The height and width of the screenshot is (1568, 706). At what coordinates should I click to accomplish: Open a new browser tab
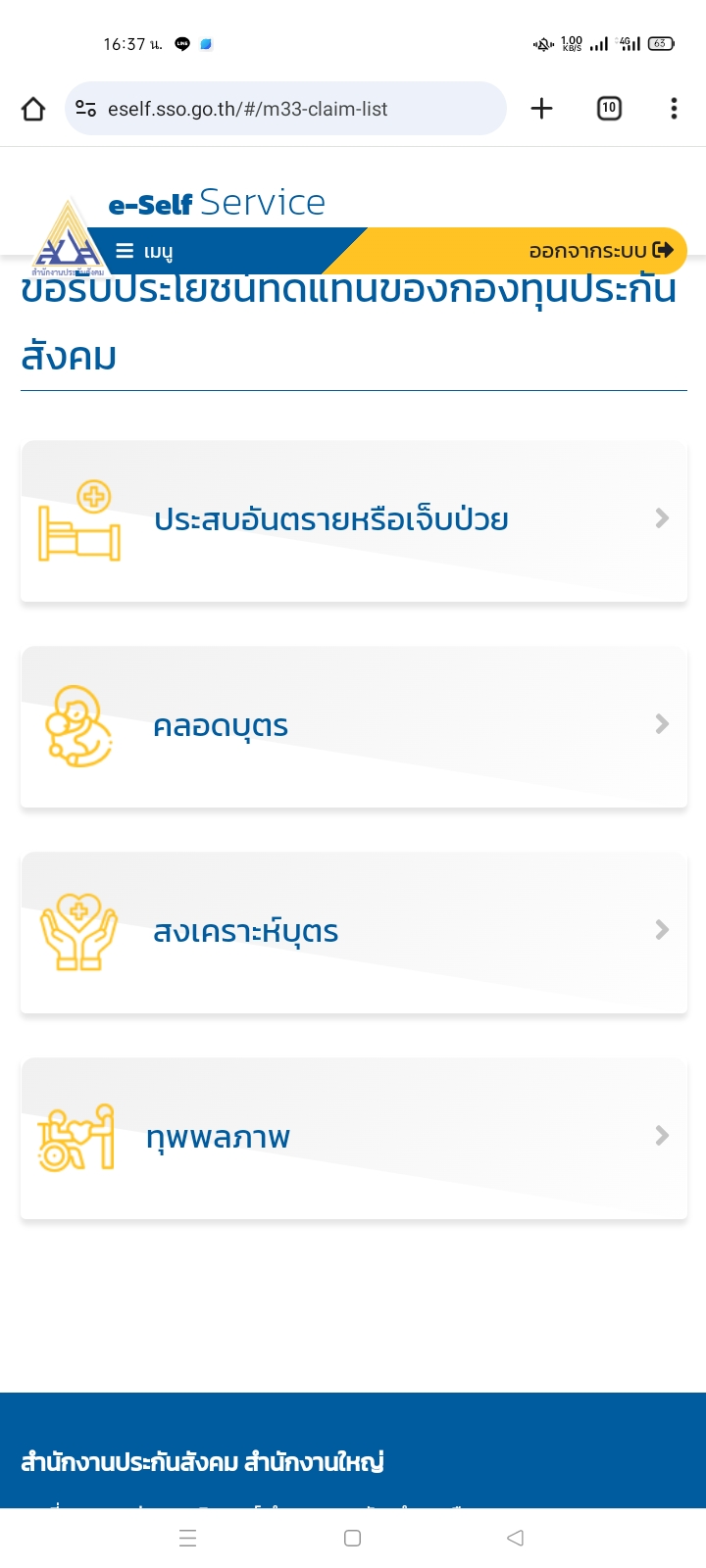pyautogui.click(x=541, y=109)
